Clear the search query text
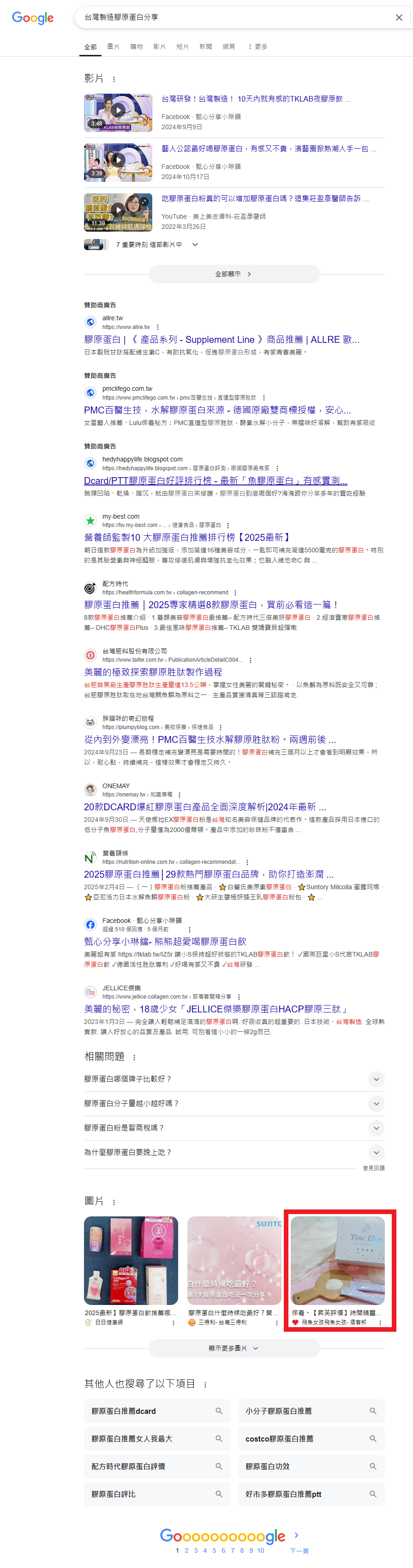Image resolution: width=413 pixels, height=1568 pixels. pyautogui.click(x=398, y=18)
